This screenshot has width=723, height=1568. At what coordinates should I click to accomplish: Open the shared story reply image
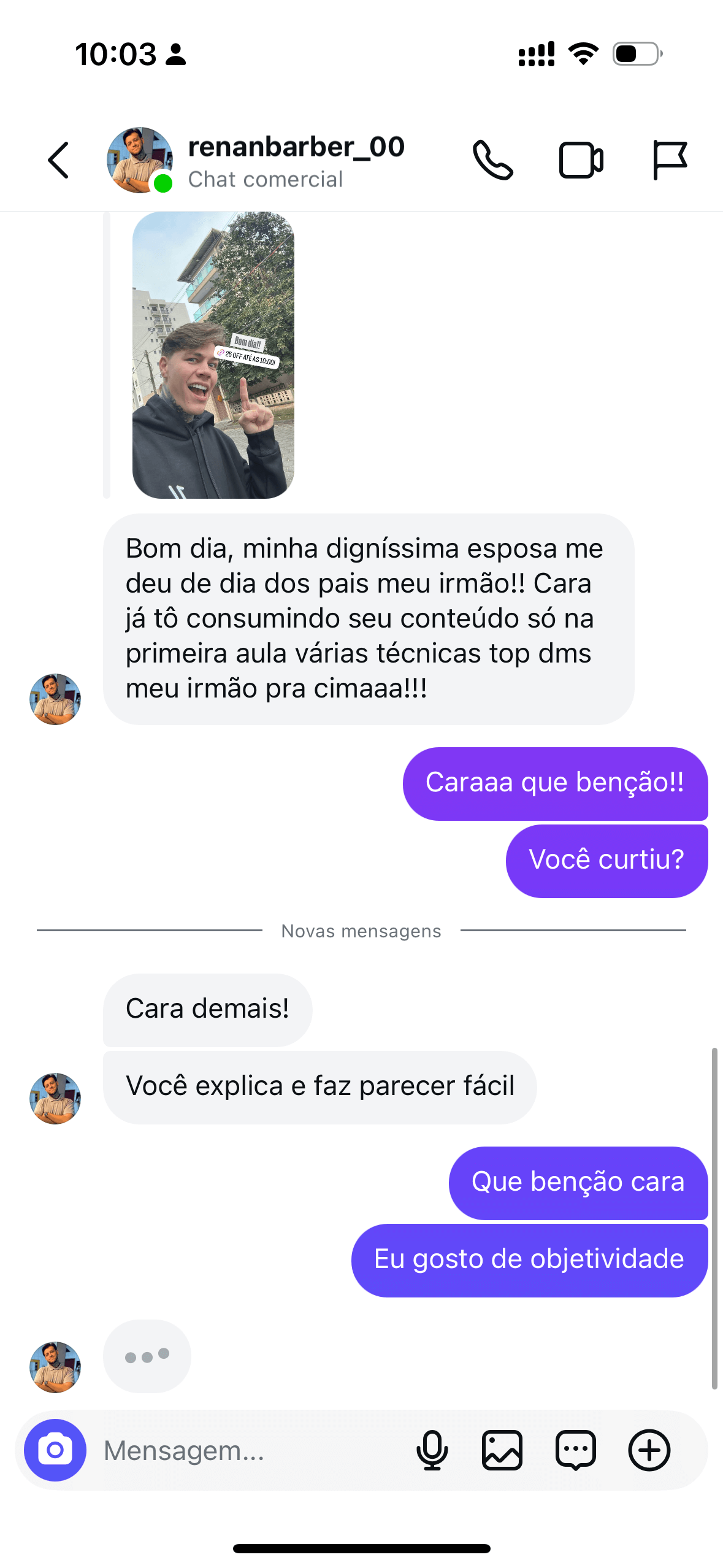pyautogui.click(x=213, y=355)
